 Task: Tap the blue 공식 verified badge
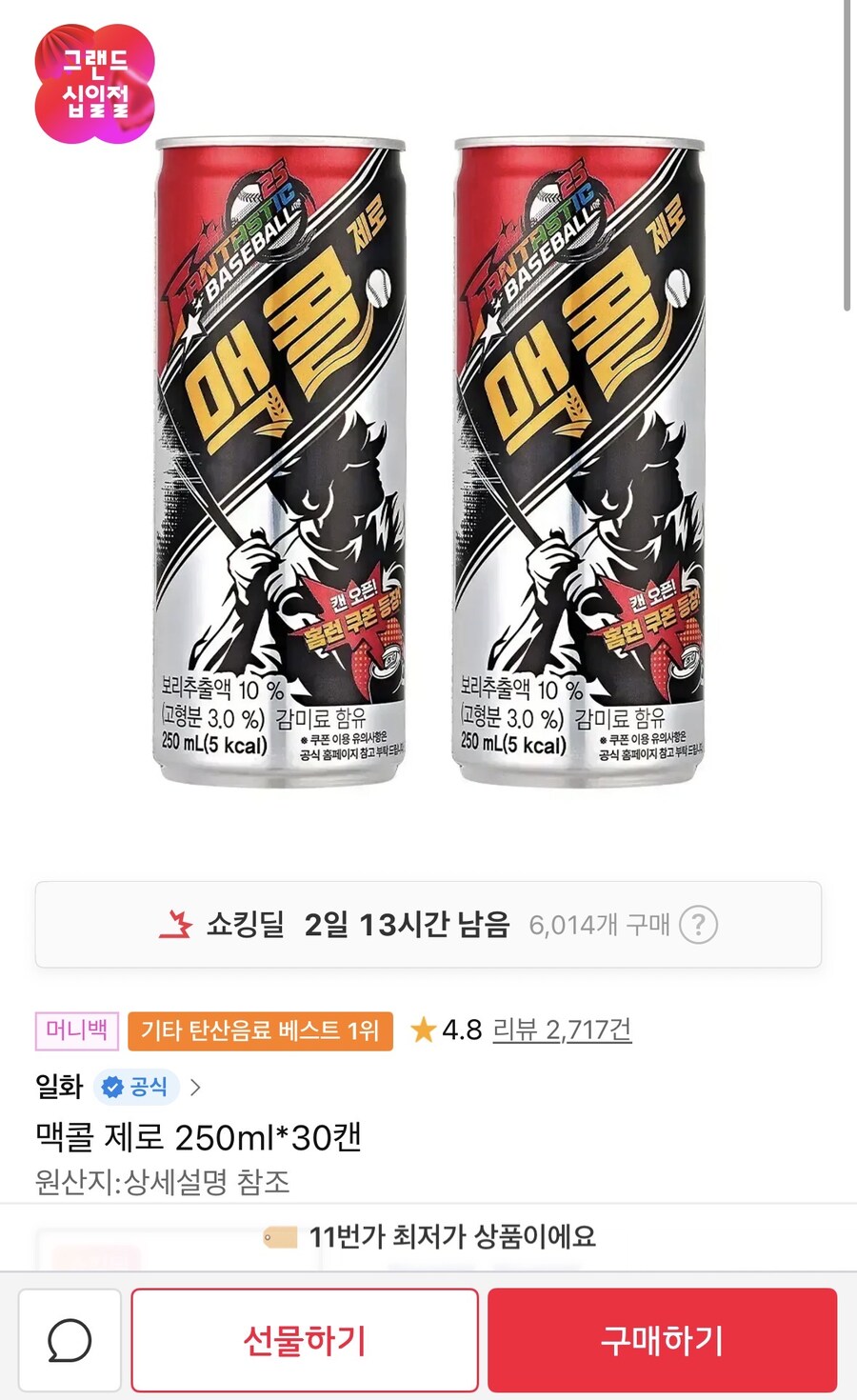[135, 1087]
